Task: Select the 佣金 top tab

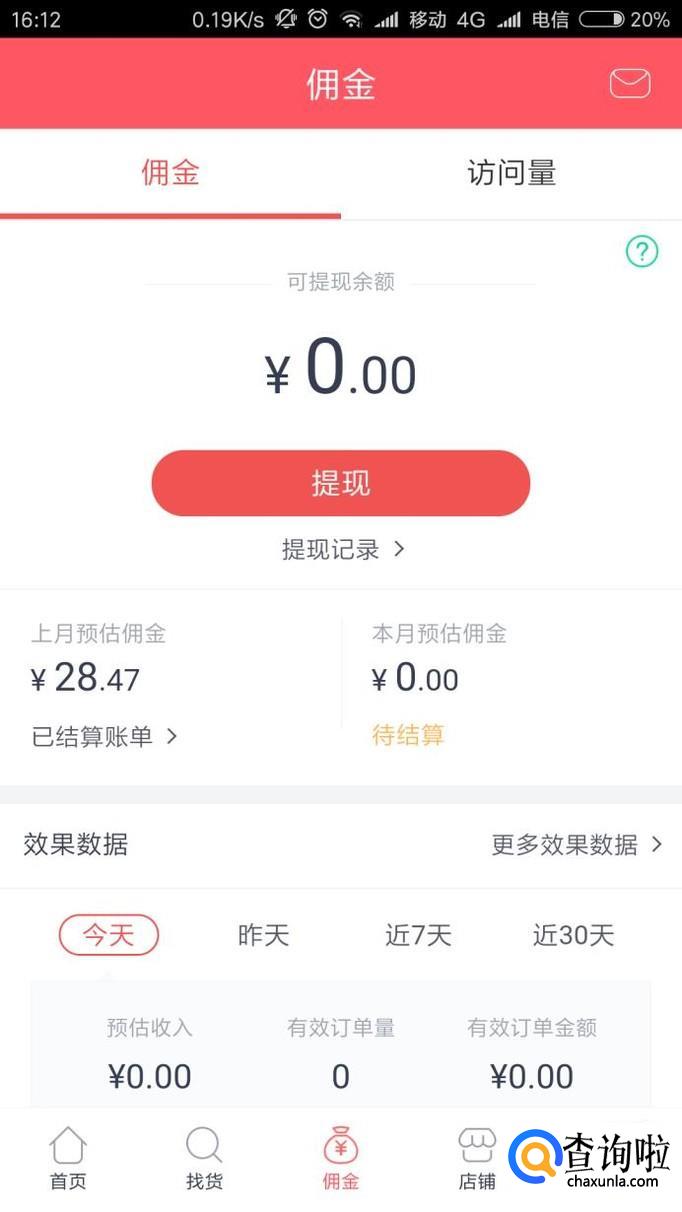Action: click(170, 174)
